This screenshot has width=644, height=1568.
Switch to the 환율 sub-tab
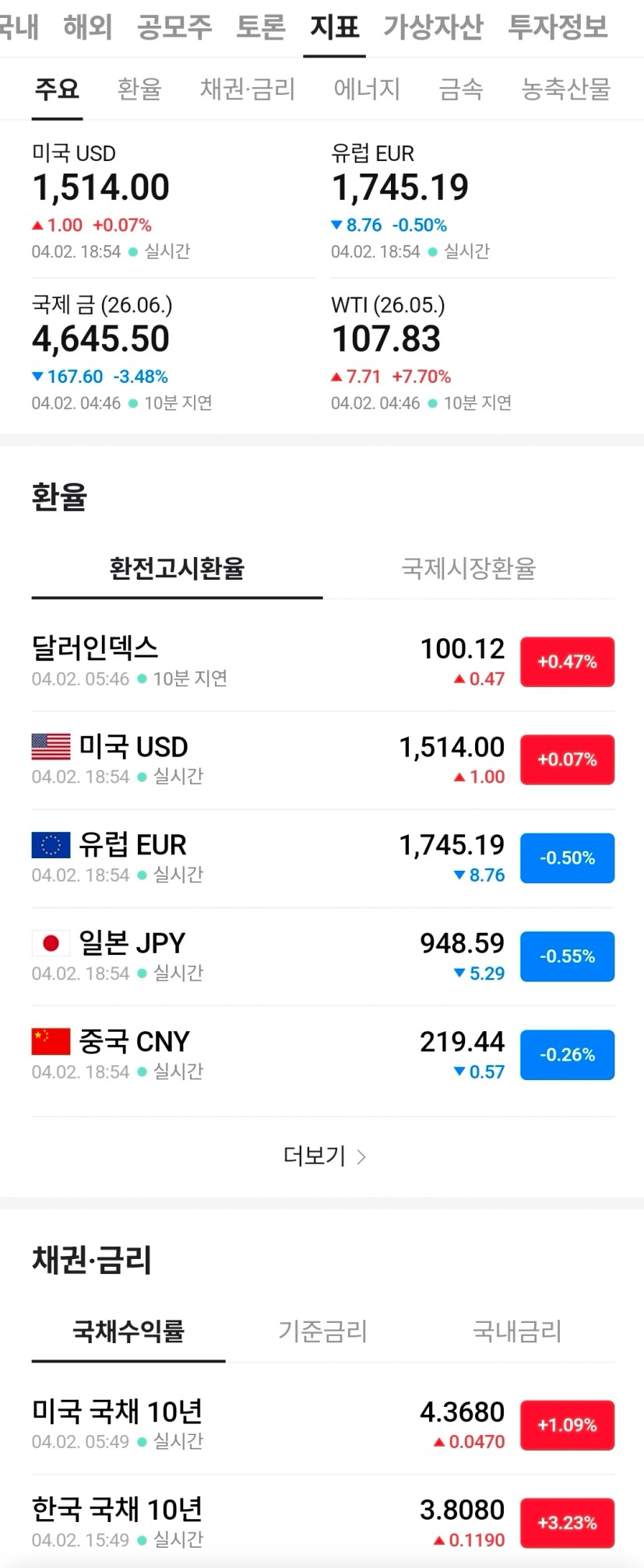(139, 89)
